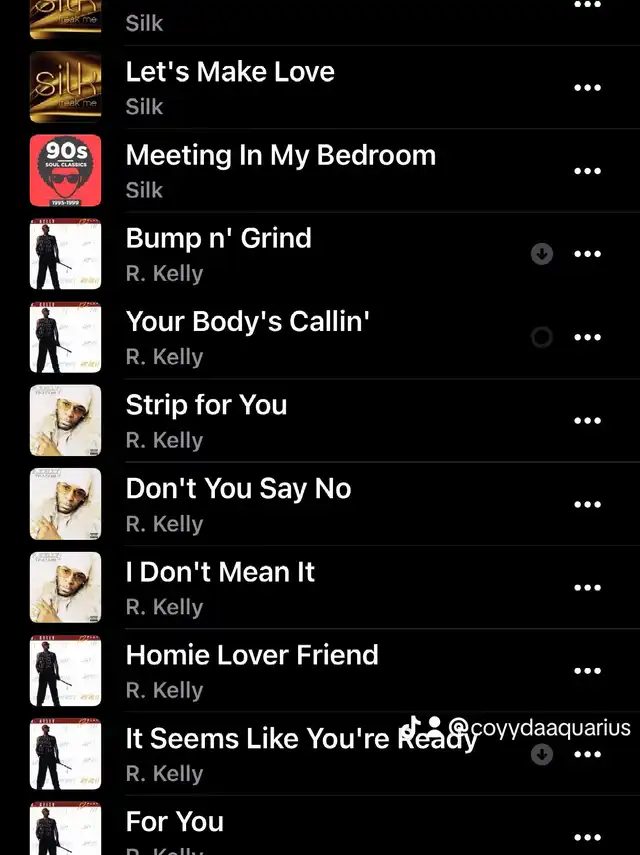
Task: Open more options for Your Body's Callin'
Action: [x=587, y=338]
